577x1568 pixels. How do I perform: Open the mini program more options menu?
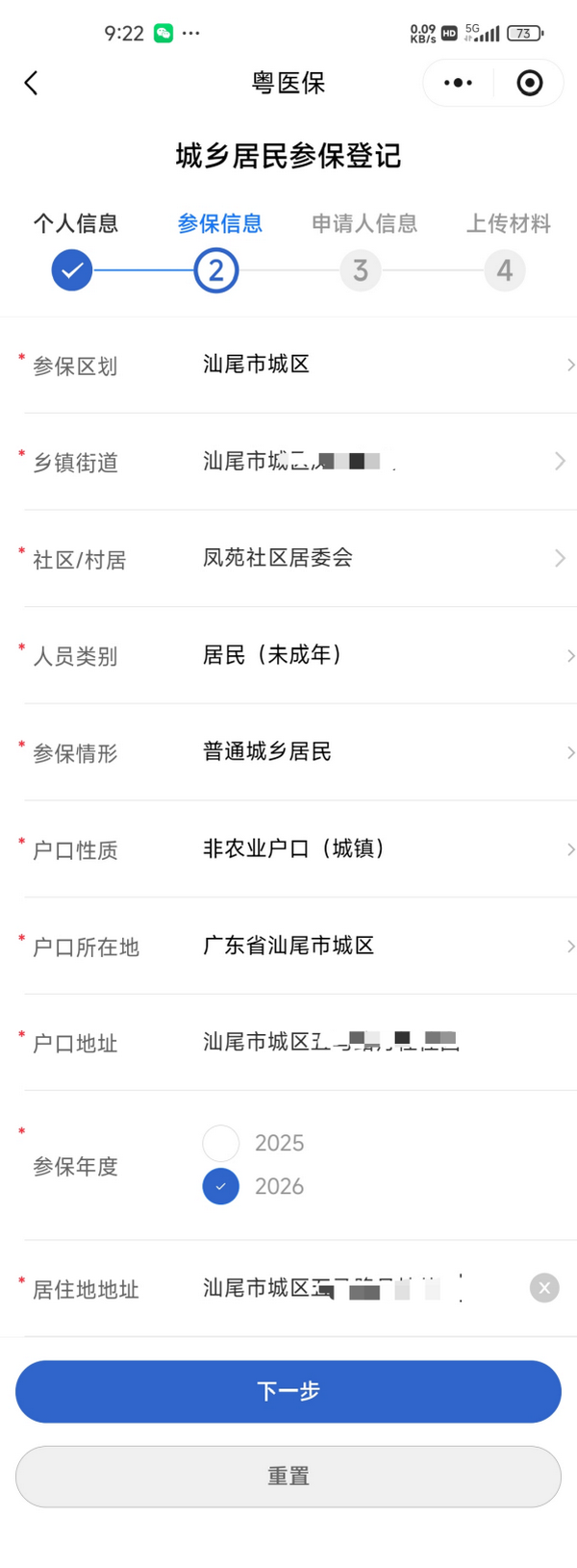(x=458, y=83)
